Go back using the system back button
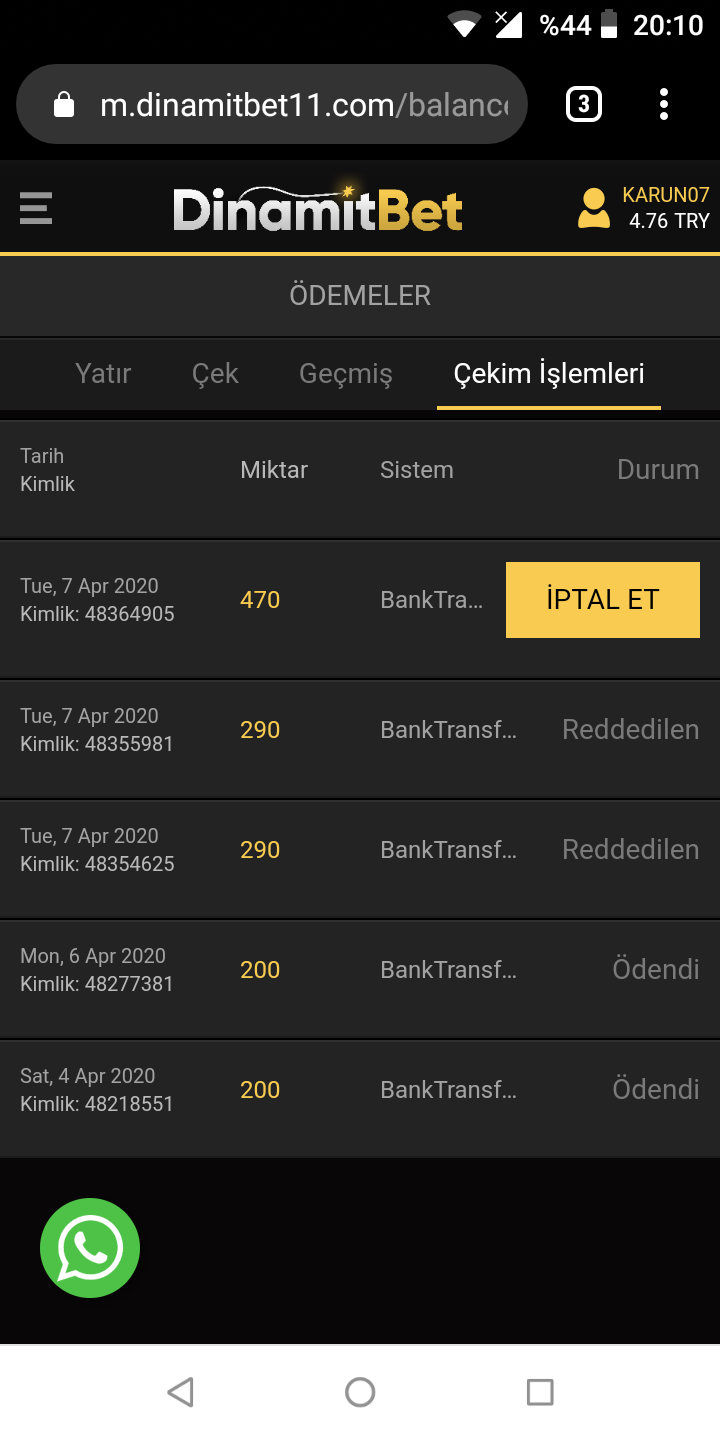The height and width of the screenshot is (1440, 720). 180,1392
